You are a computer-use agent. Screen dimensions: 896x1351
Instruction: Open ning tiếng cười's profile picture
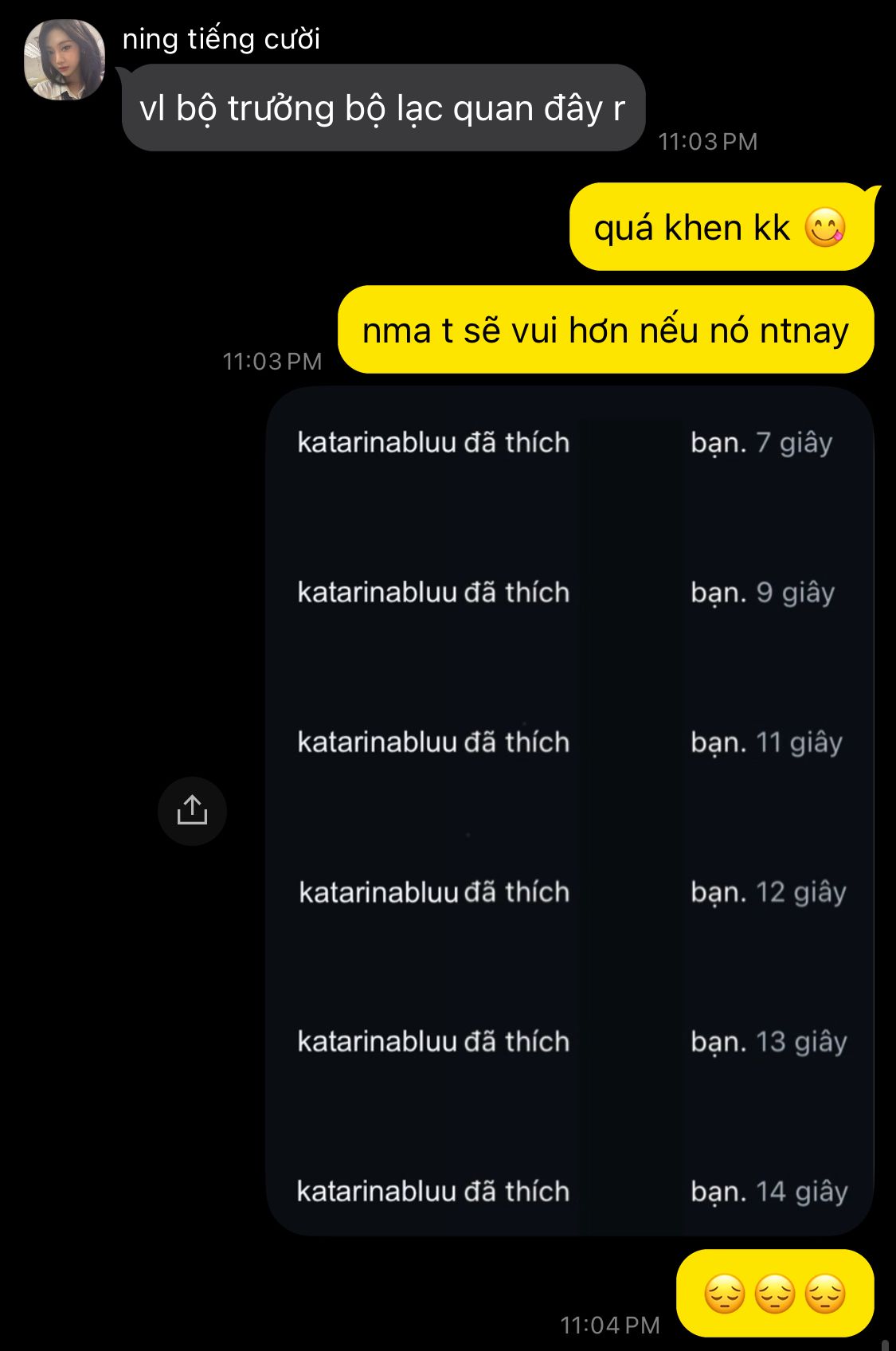tap(65, 60)
